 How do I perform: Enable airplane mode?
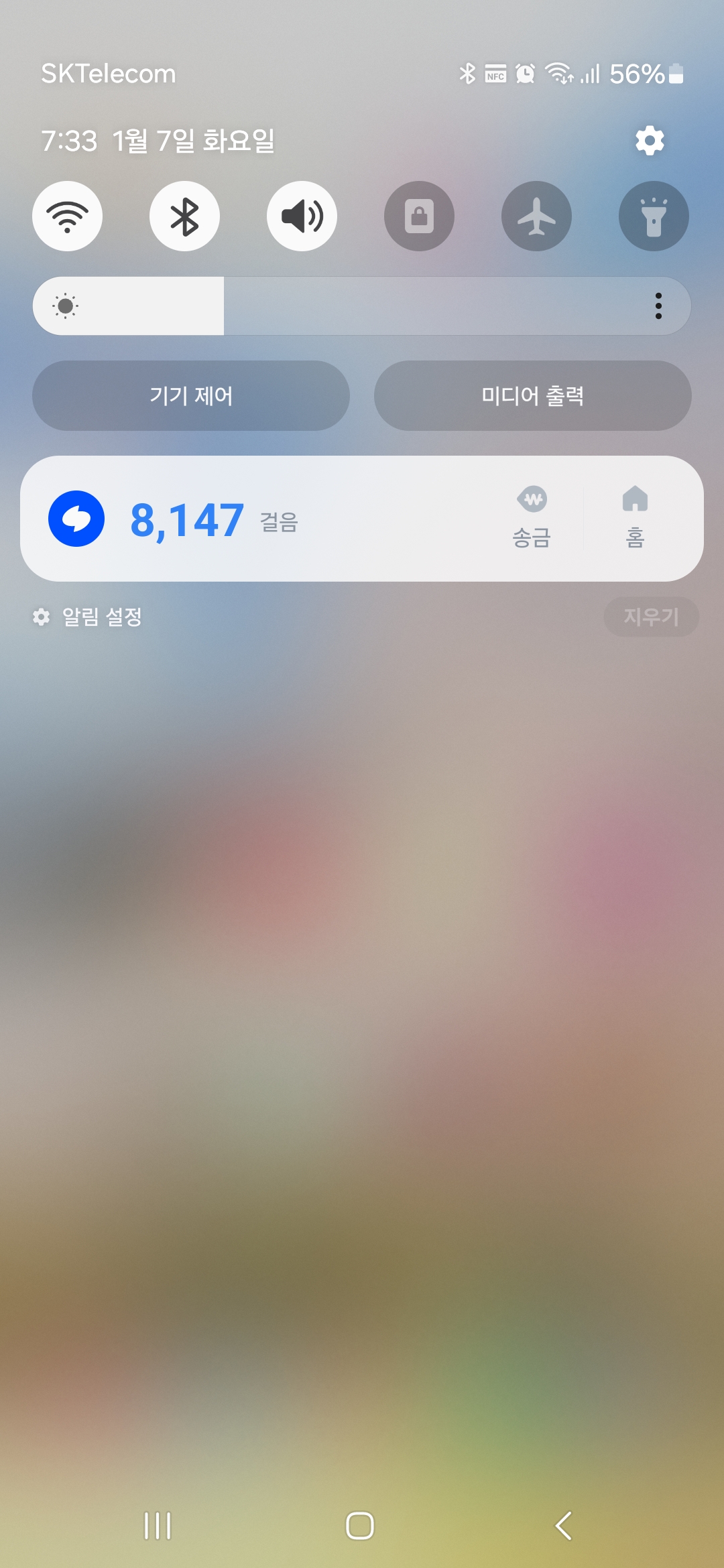tap(536, 216)
